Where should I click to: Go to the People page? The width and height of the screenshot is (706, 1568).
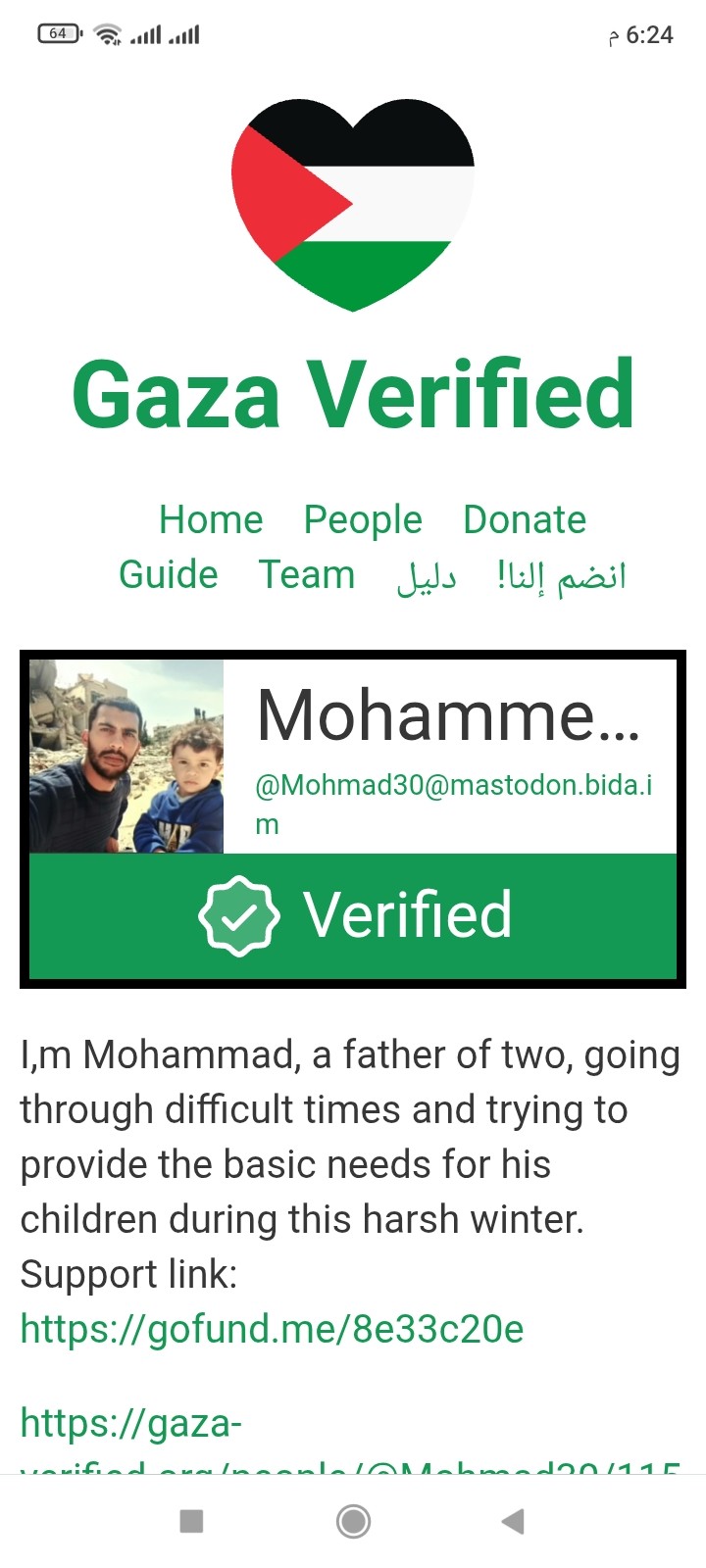point(363,519)
